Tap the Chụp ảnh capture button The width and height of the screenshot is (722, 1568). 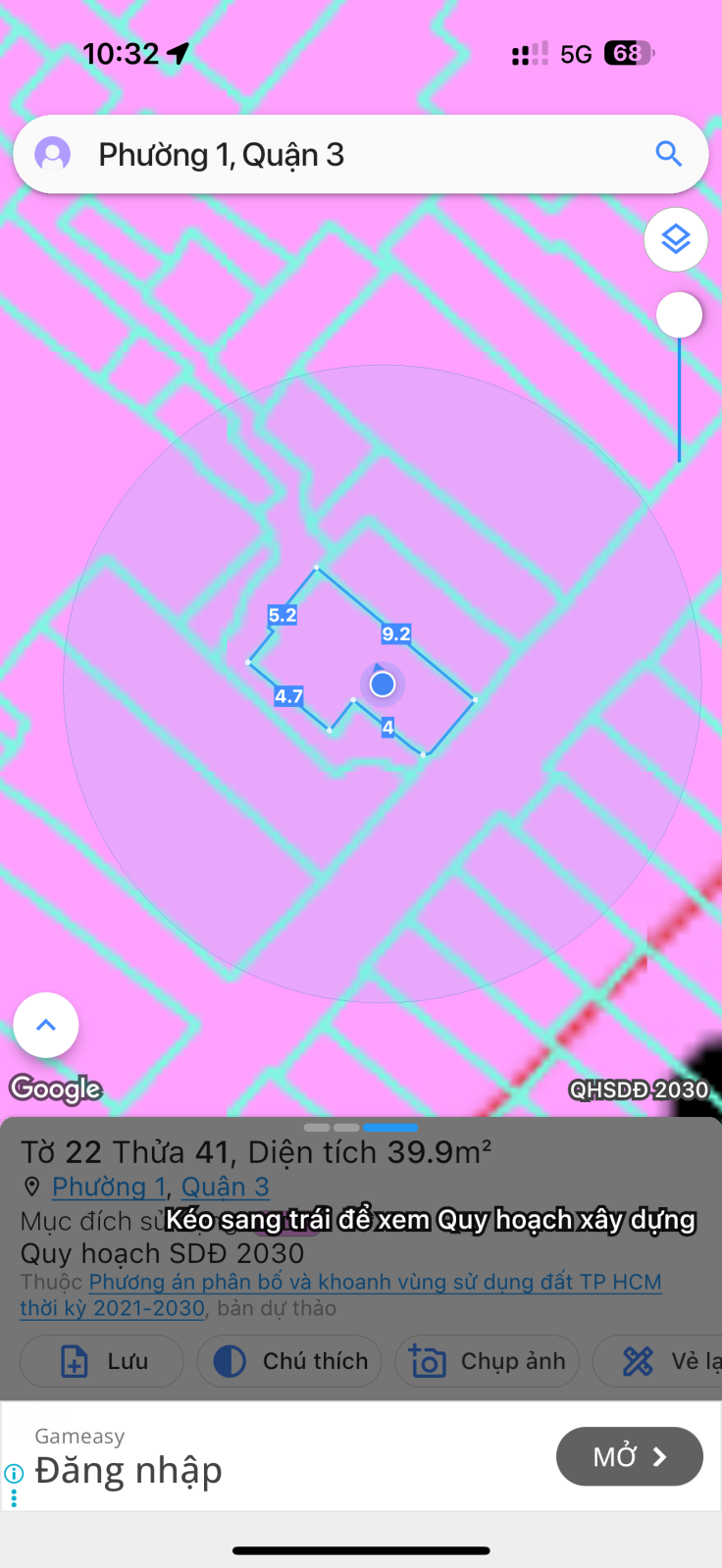tap(488, 1361)
